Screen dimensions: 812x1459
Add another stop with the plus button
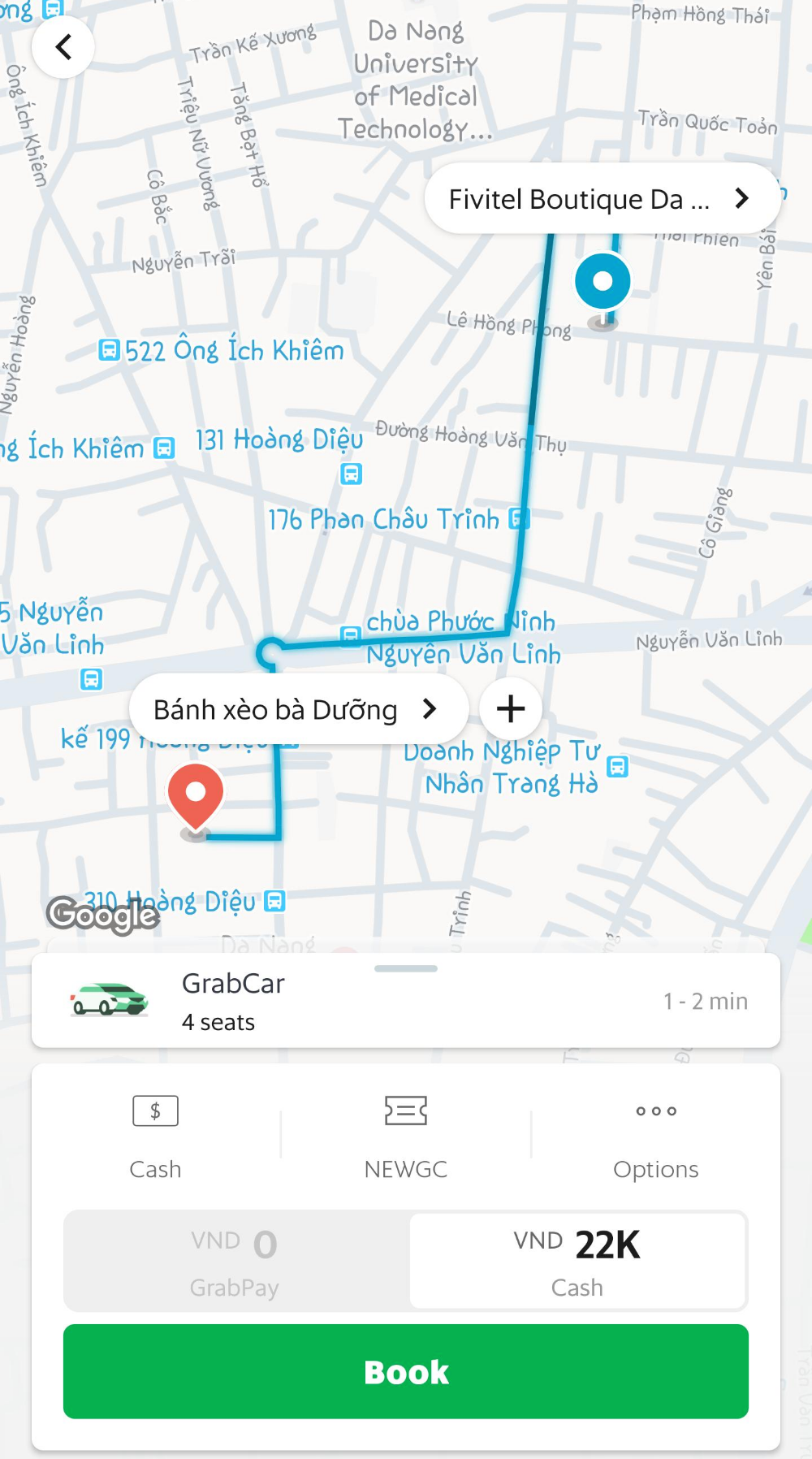coord(511,709)
